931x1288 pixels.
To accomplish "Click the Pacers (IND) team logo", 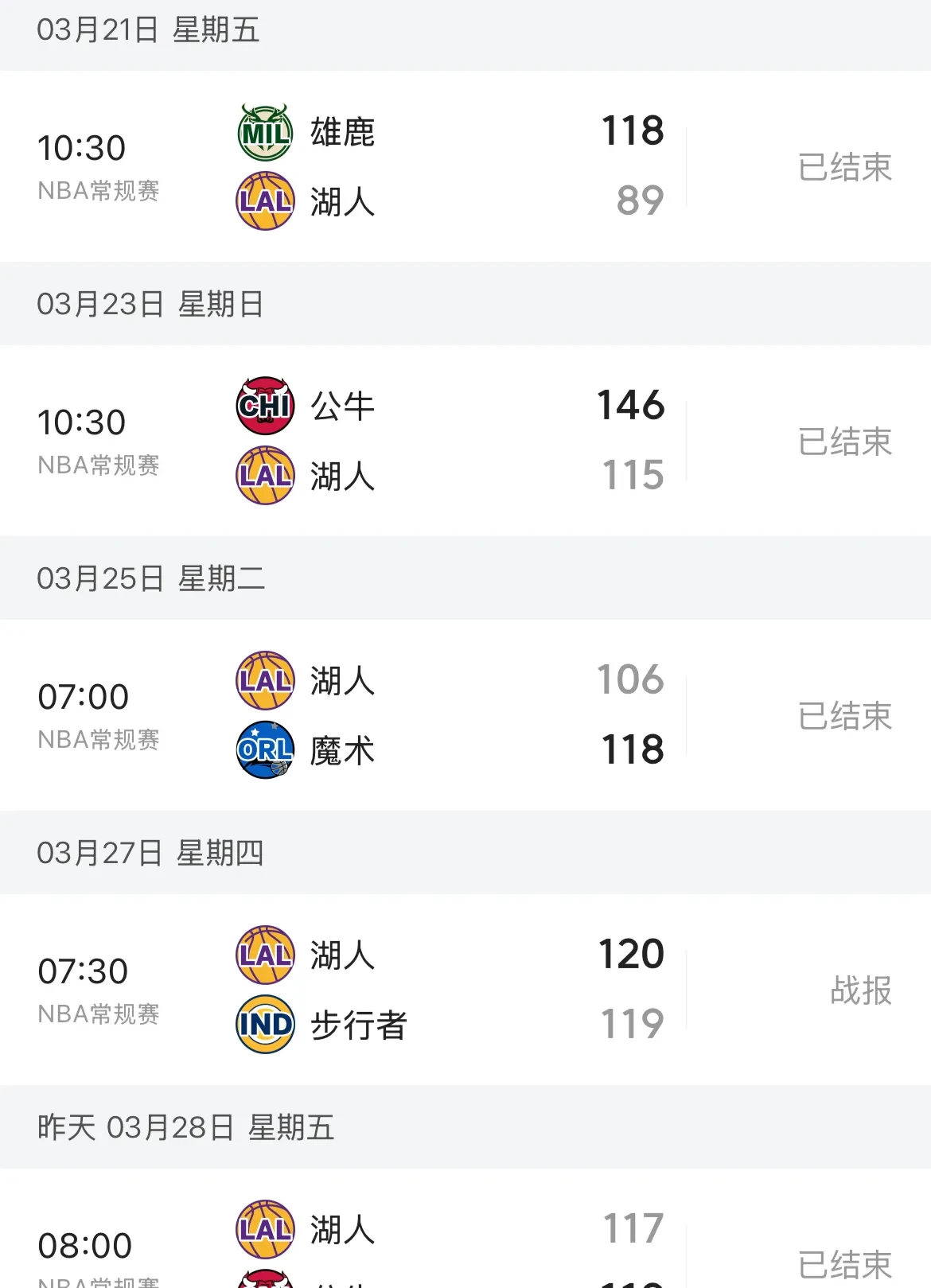I will coord(265,1025).
